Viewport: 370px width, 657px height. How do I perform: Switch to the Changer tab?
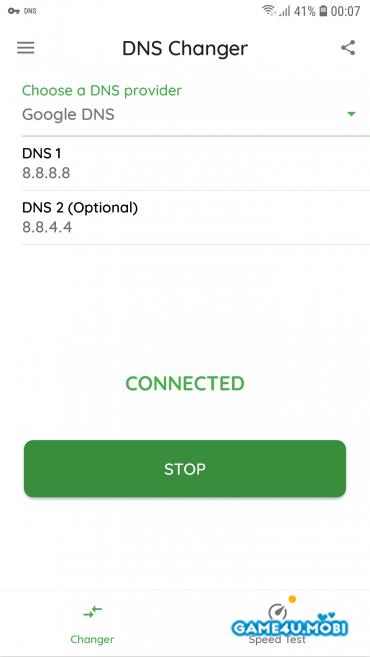pyautogui.click(x=92, y=624)
